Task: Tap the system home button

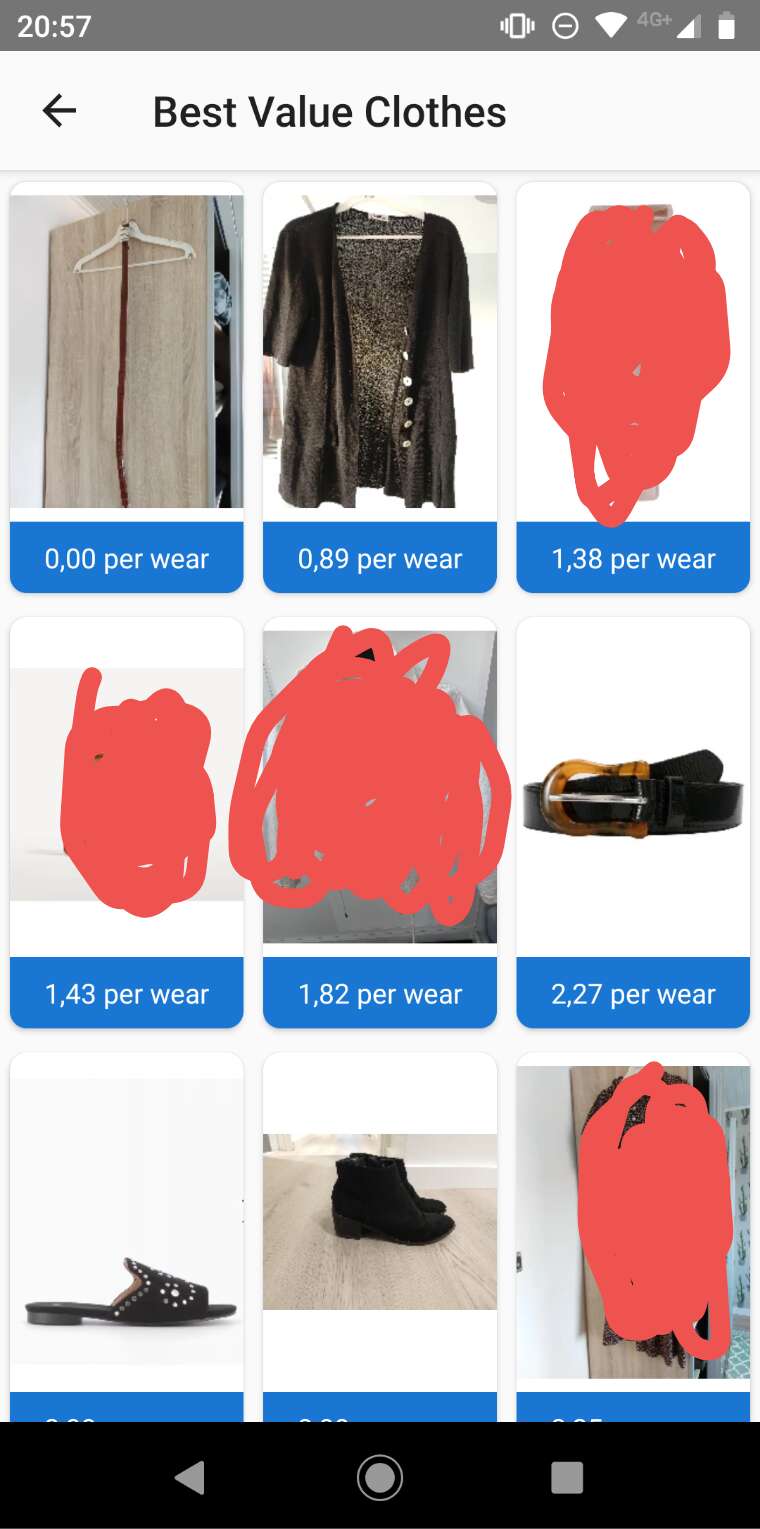Action: (380, 1477)
